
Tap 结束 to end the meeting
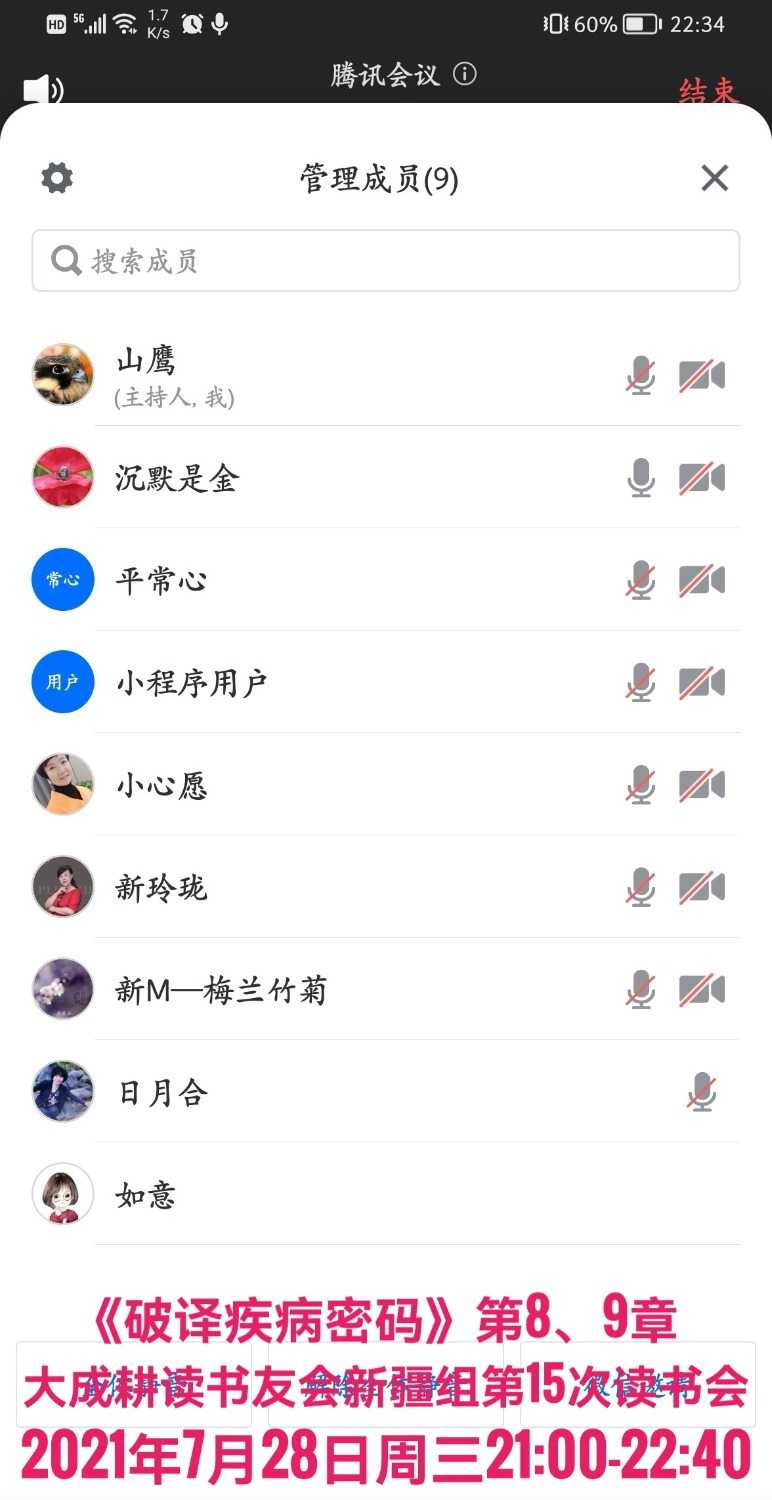tap(708, 93)
